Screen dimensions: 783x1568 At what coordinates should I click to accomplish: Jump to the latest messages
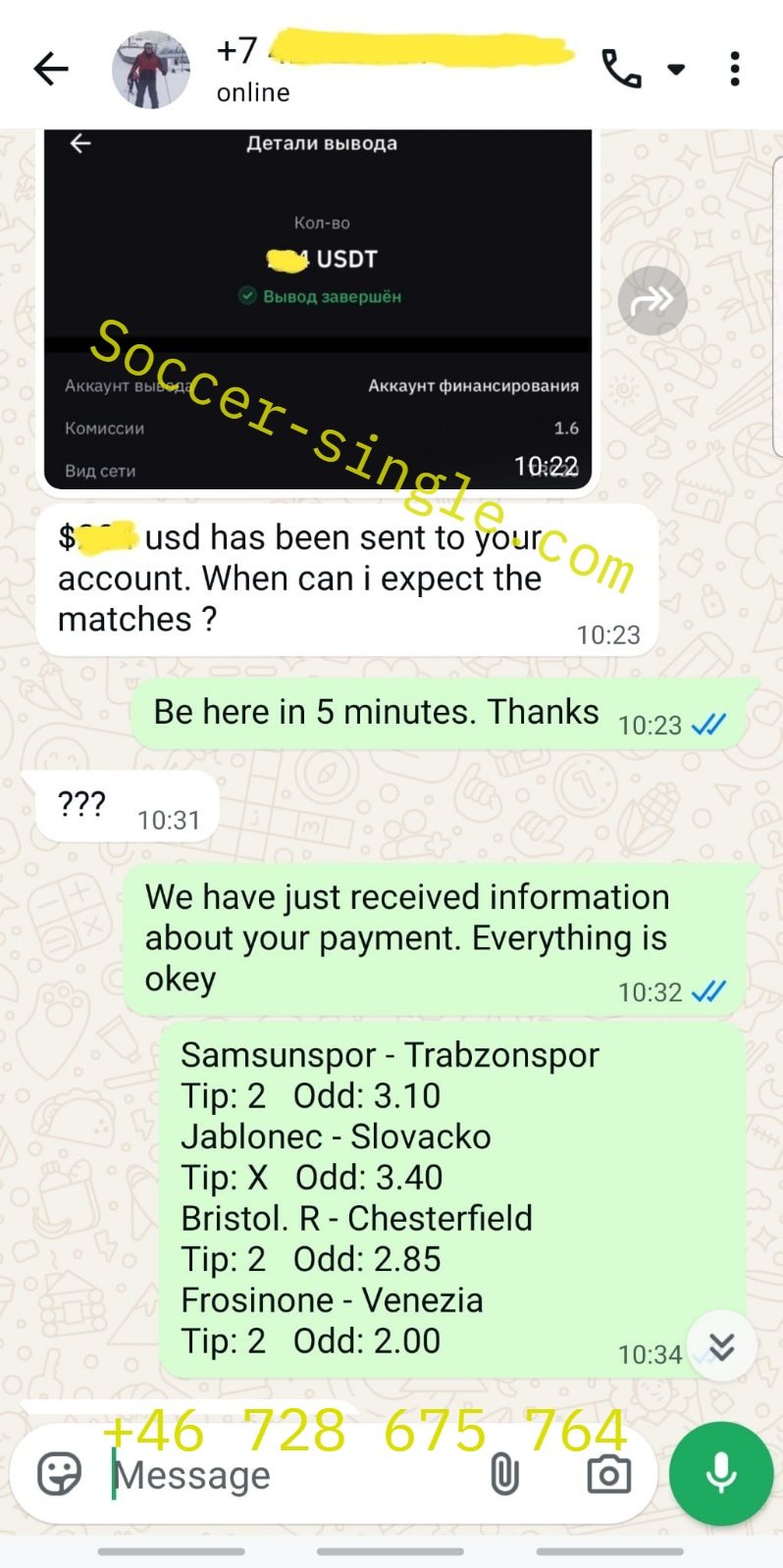point(721,1345)
